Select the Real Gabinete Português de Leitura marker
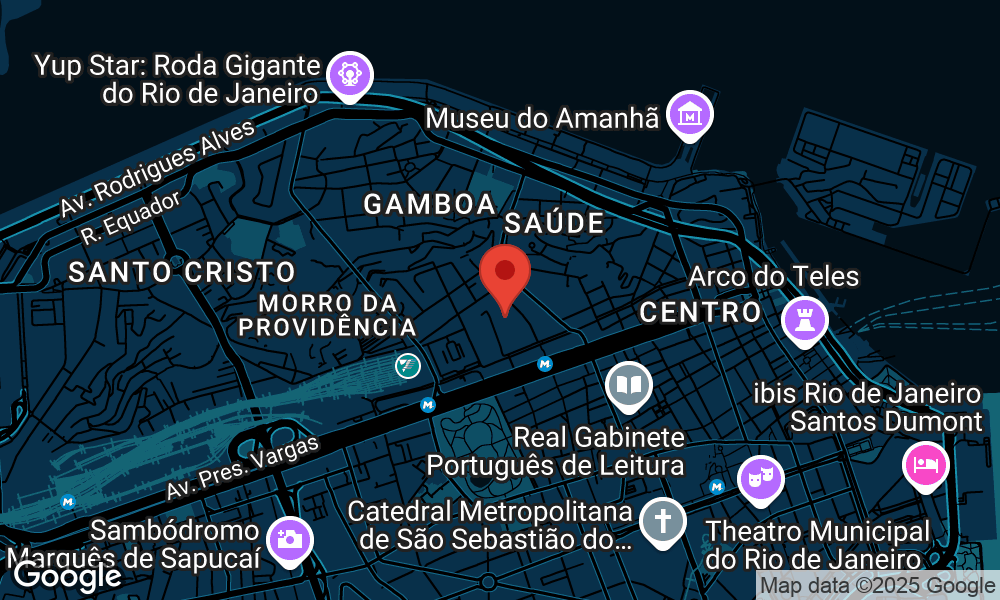 tap(629, 387)
